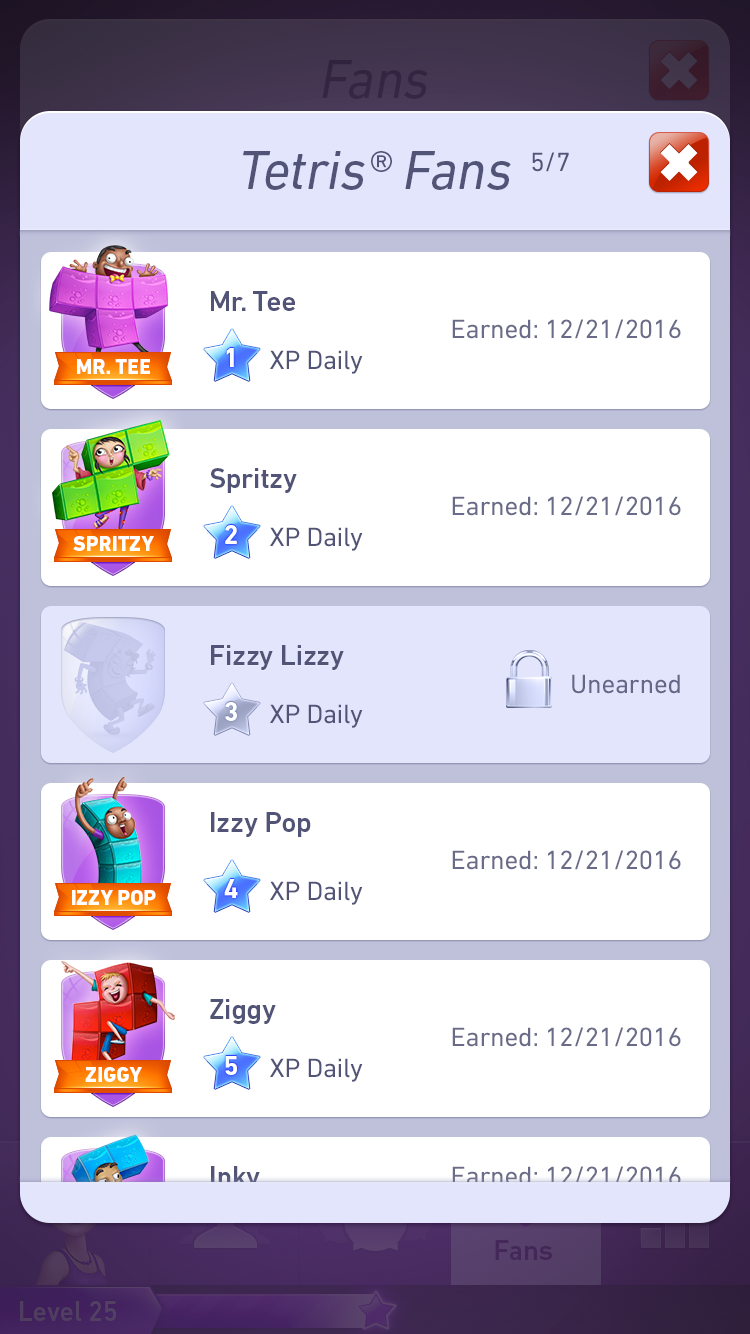This screenshot has height=1334, width=750.
Task: Close the Tetris Fans dialog
Action: [x=678, y=162]
